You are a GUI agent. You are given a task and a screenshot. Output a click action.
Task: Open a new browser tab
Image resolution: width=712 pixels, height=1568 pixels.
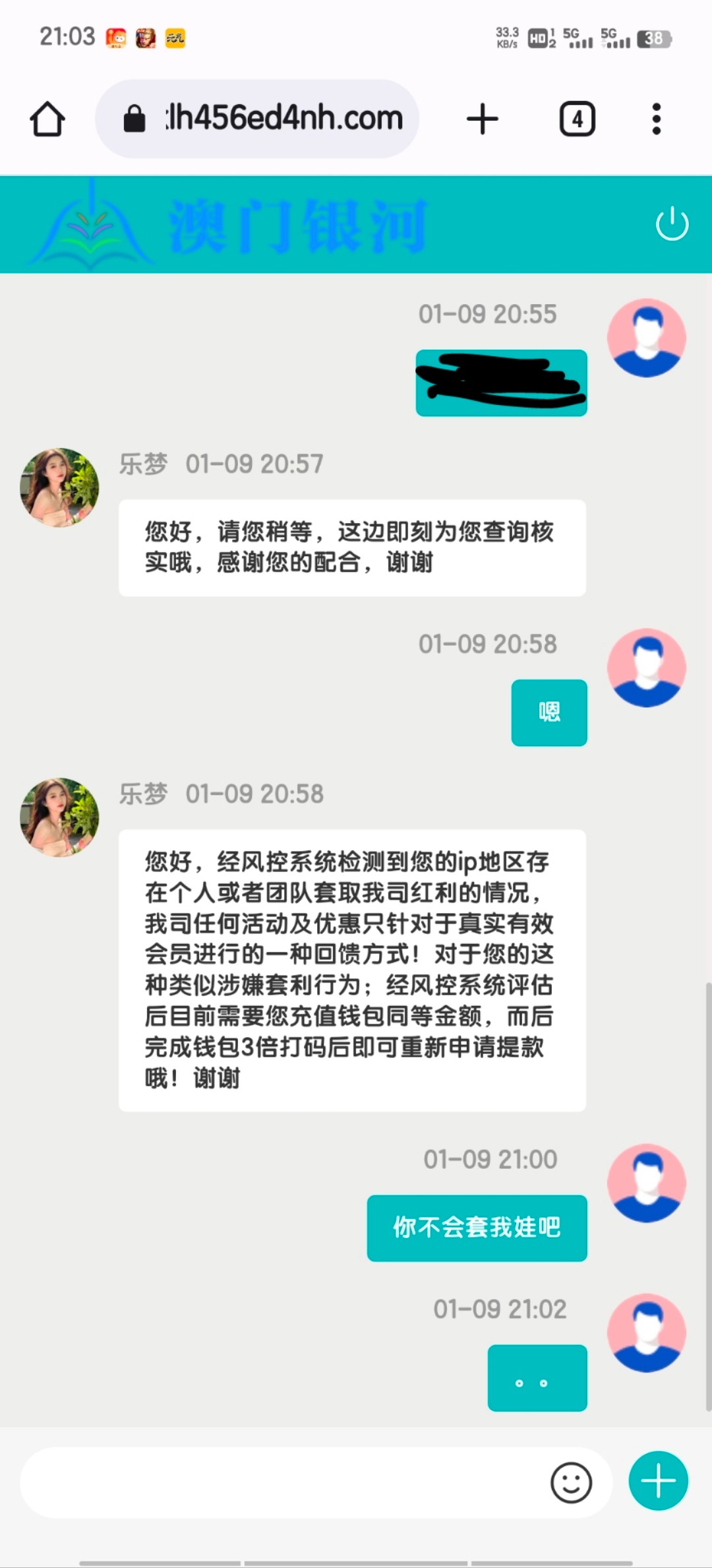tap(482, 119)
